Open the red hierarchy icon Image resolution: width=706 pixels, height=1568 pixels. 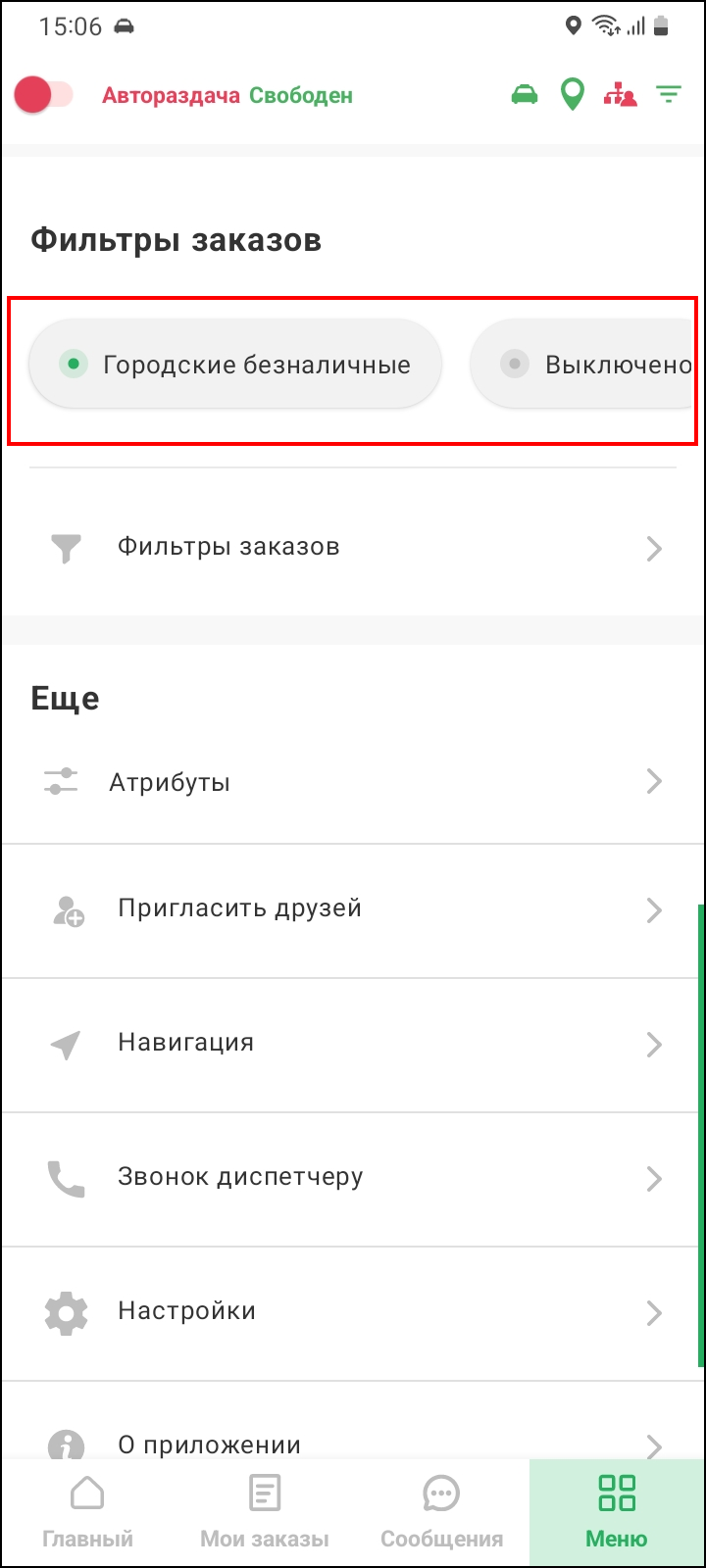[x=620, y=95]
